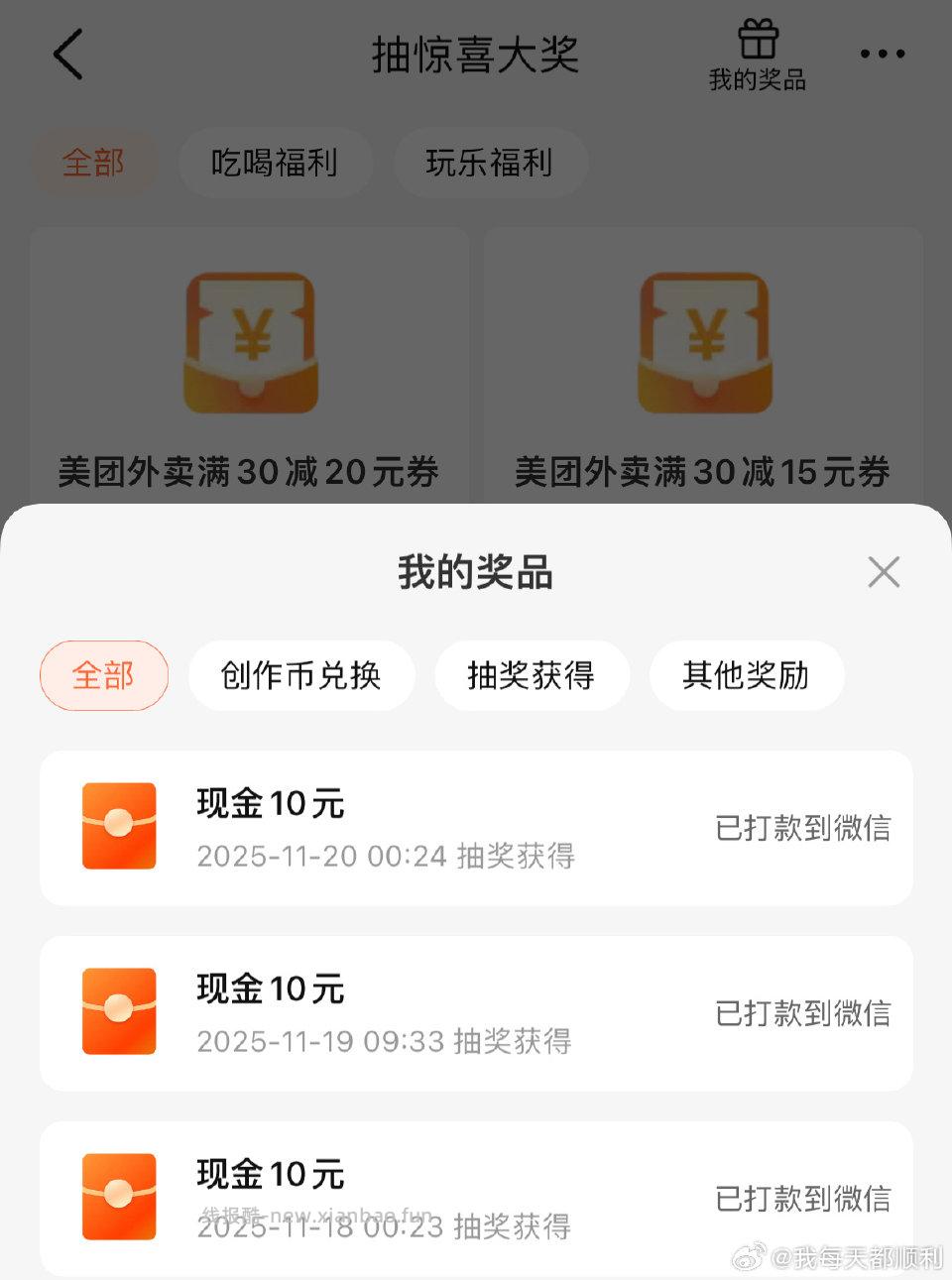Select the 吃喝福利 filter tab
This screenshot has height=1280, width=952.
click(x=275, y=162)
